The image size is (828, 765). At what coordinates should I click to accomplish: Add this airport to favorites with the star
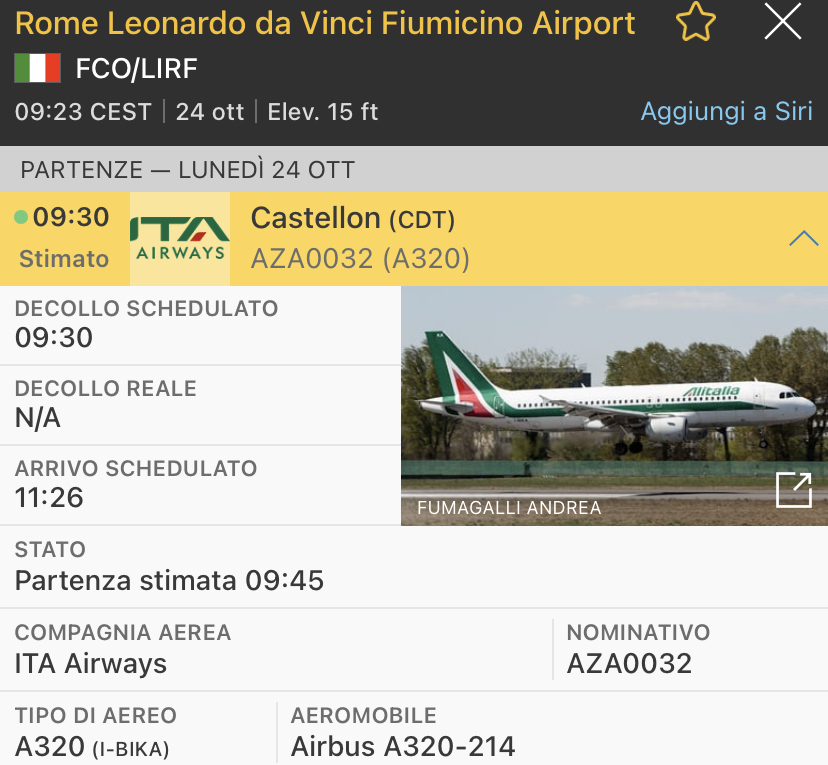pos(695,22)
